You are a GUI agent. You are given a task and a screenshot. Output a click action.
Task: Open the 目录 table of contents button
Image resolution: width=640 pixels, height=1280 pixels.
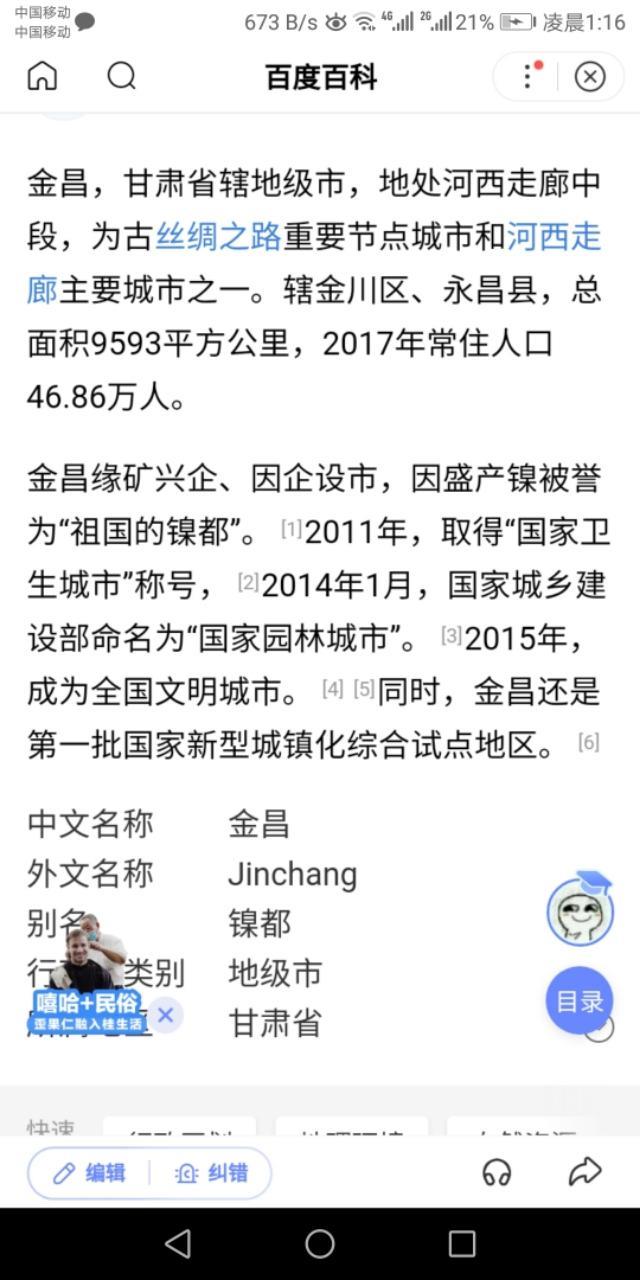(x=579, y=1001)
